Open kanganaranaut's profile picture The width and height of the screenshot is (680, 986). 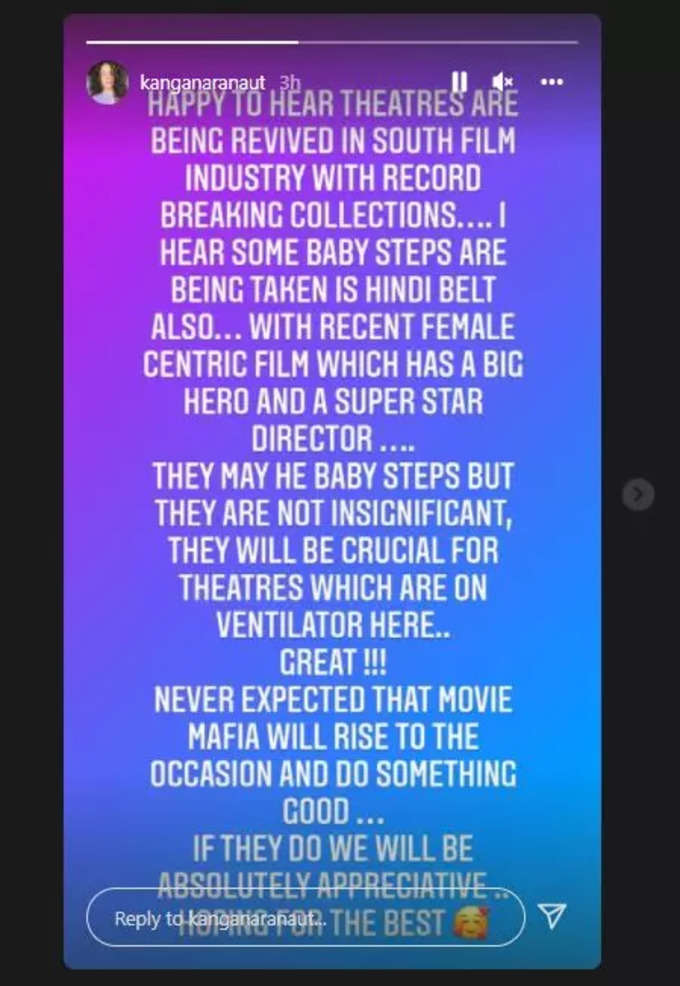pos(107,83)
